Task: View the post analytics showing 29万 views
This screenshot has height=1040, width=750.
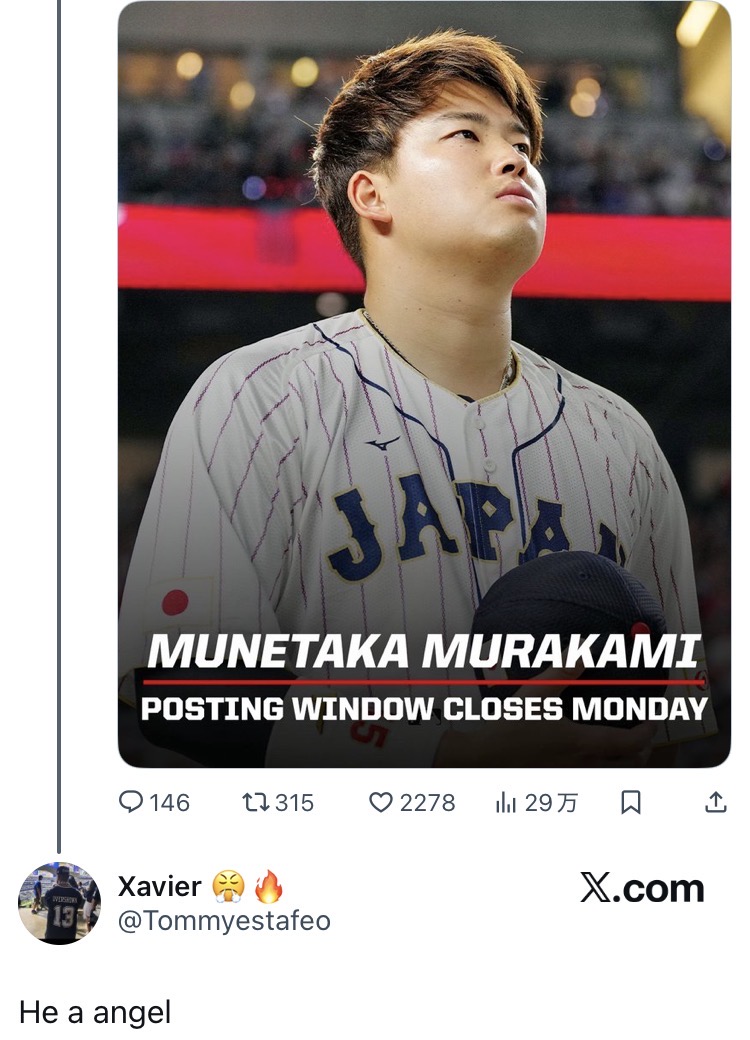Action: pyautogui.click(x=536, y=803)
